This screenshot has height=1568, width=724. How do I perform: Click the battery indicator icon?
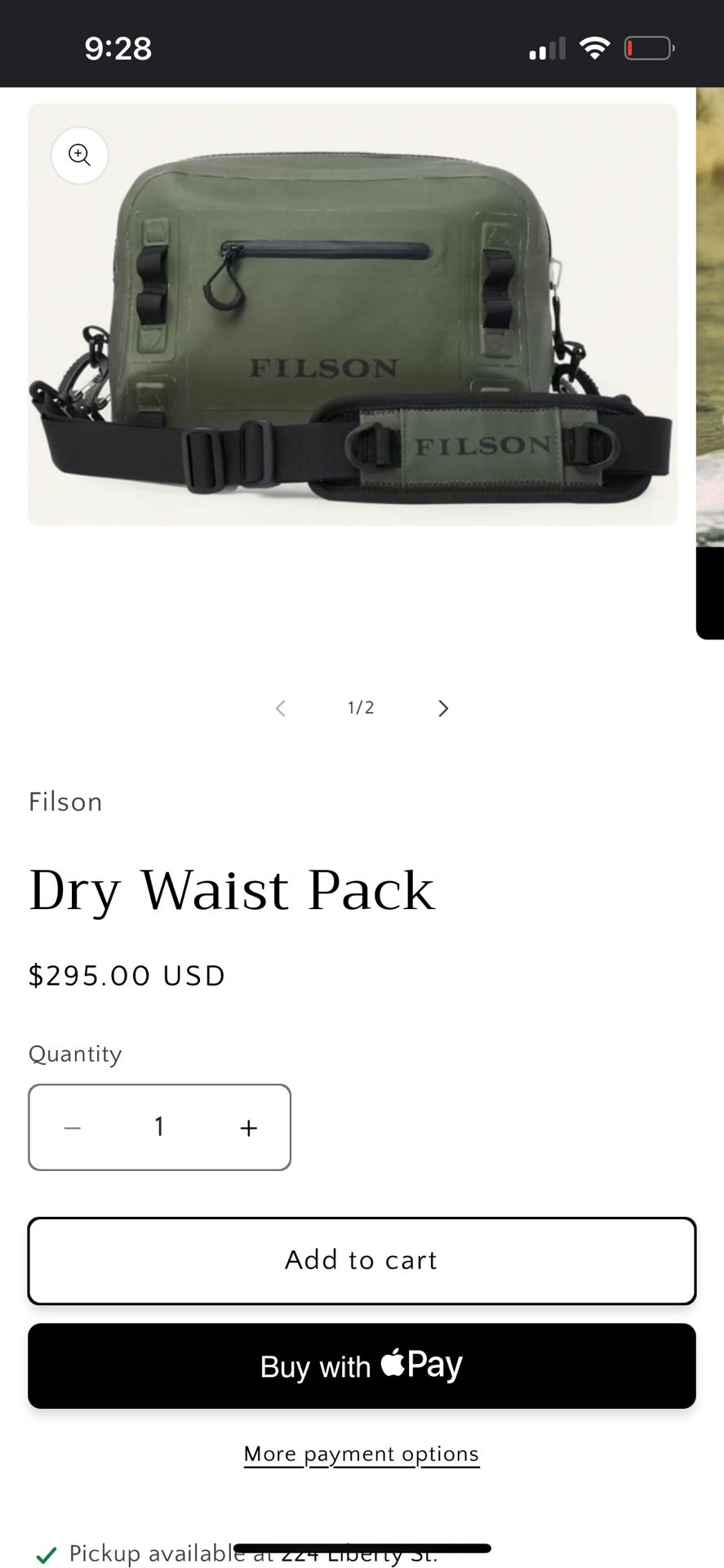click(x=647, y=47)
